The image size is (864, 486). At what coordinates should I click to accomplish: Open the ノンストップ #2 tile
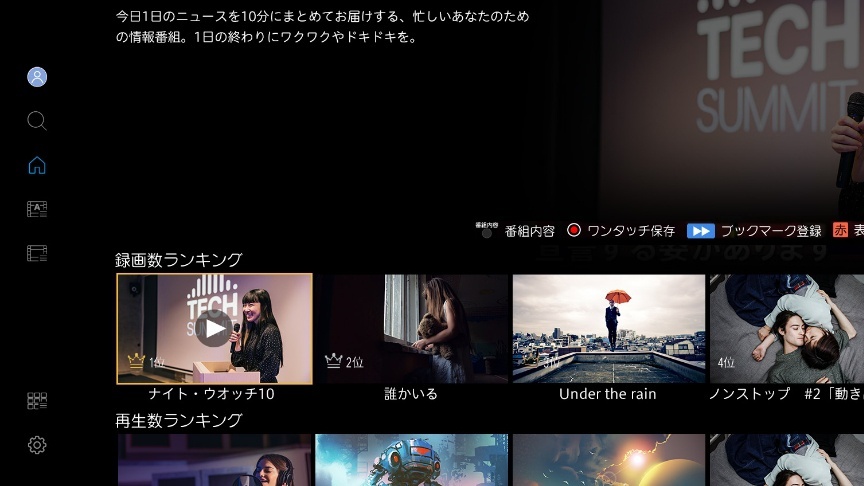point(786,328)
